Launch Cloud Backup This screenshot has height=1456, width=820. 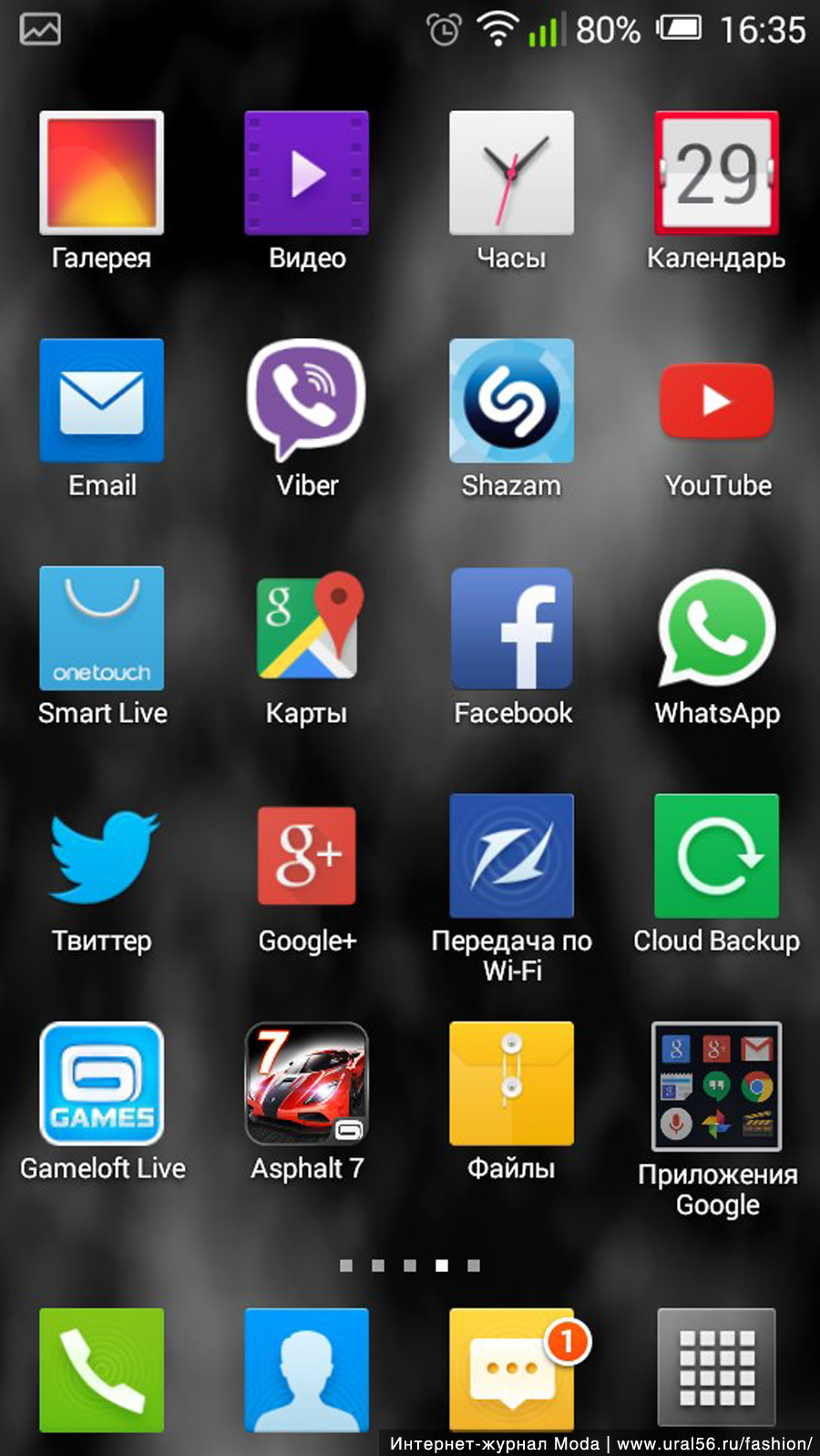pyautogui.click(x=716, y=856)
